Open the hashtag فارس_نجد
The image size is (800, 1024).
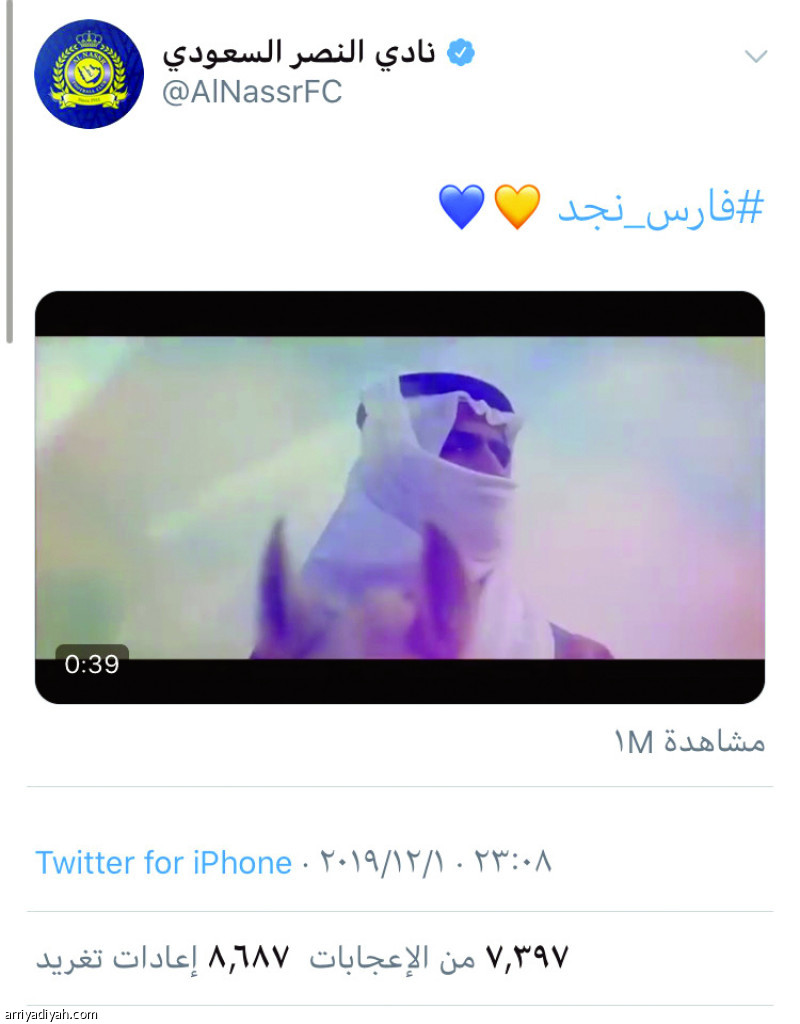(x=658, y=206)
